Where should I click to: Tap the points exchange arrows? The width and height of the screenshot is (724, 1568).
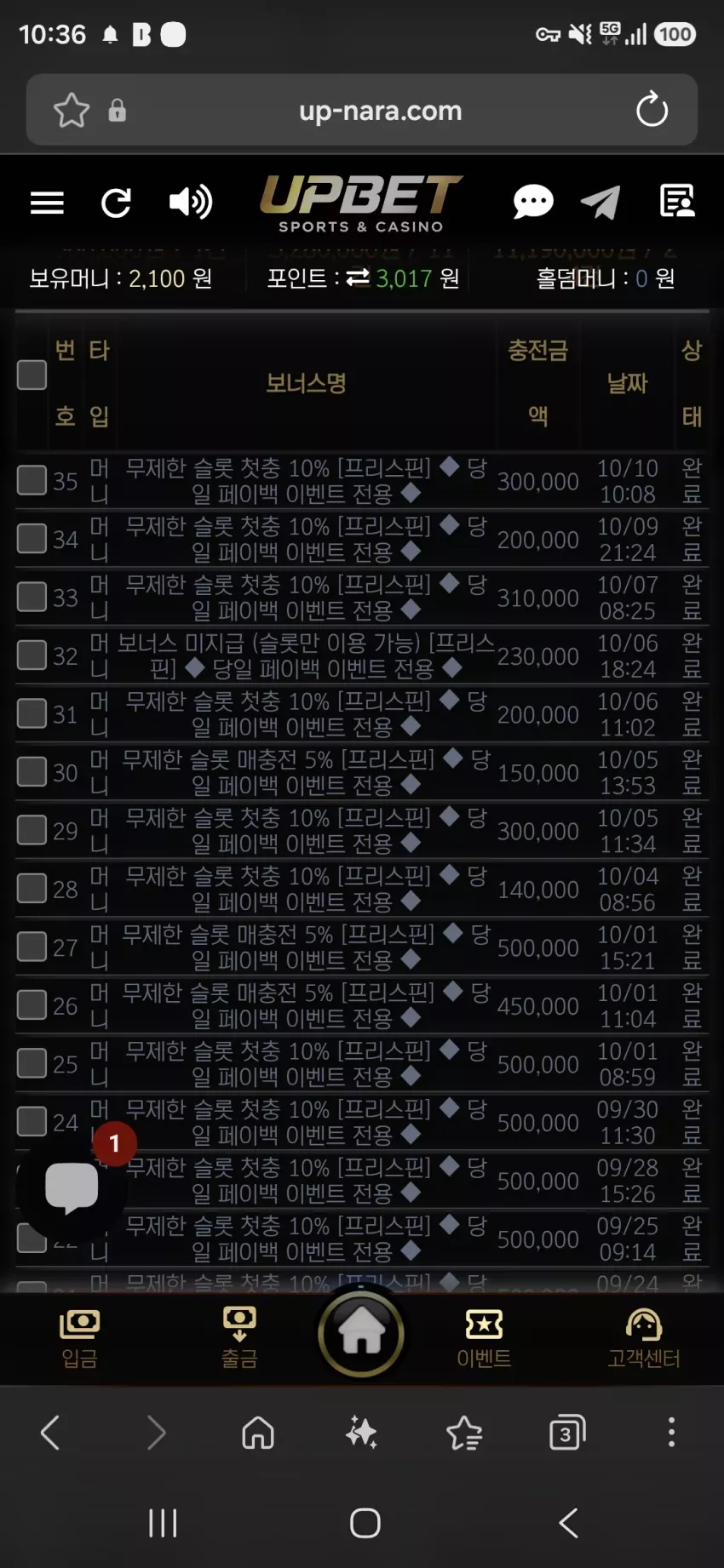click(x=358, y=278)
